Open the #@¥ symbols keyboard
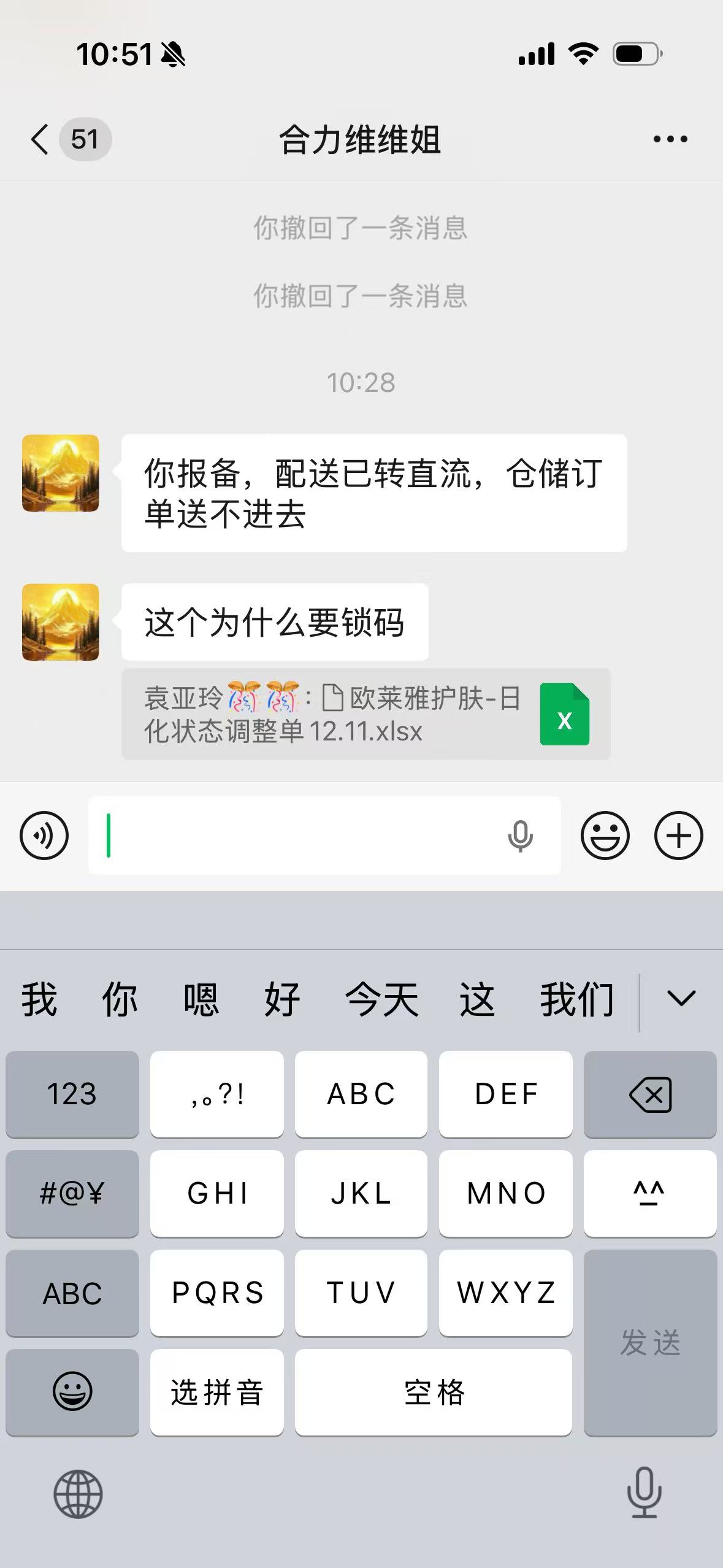 click(x=72, y=1193)
